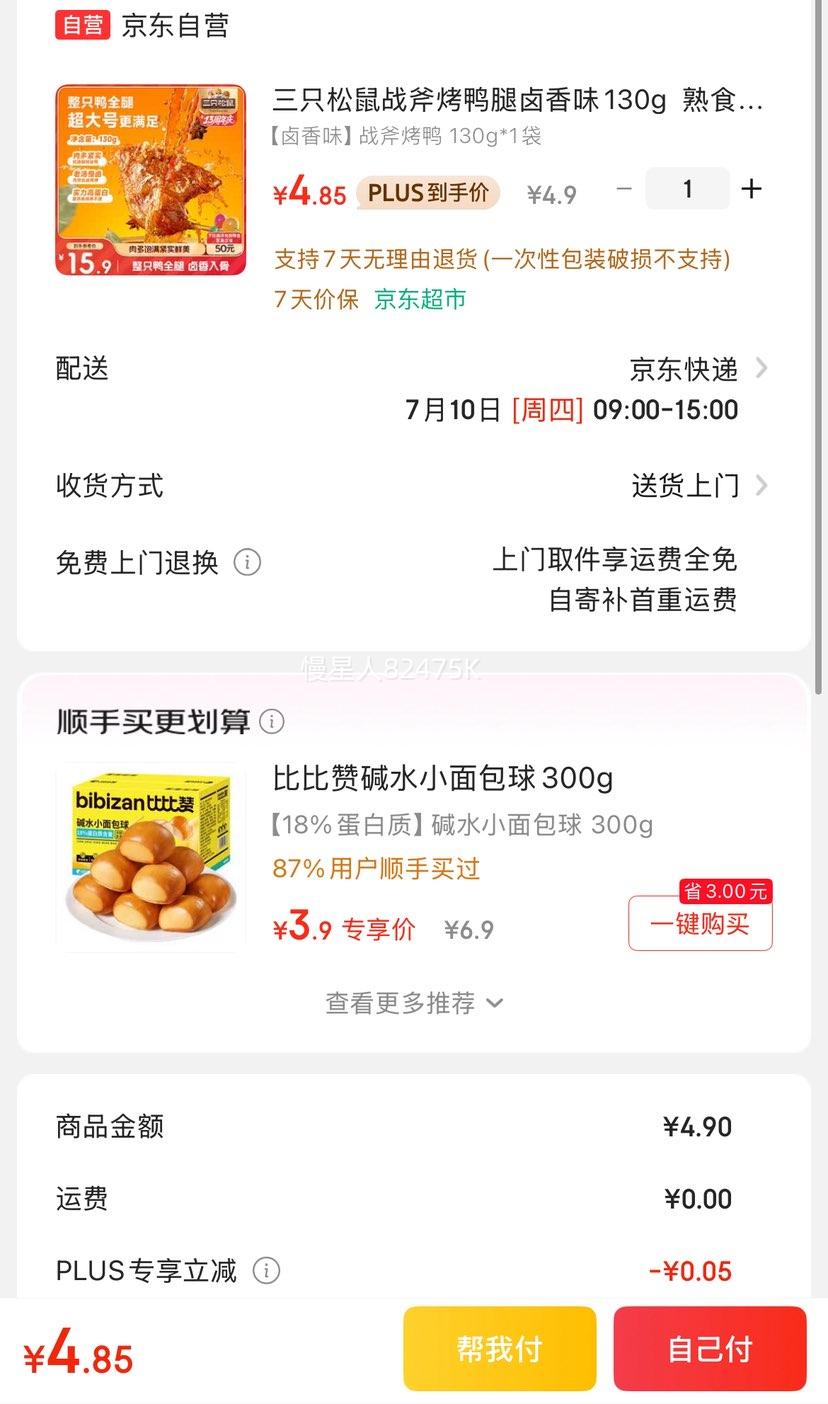This screenshot has height=1404, width=828.
Task: Show info icon for 免费上门退换
Action: [x=247, y=562]
